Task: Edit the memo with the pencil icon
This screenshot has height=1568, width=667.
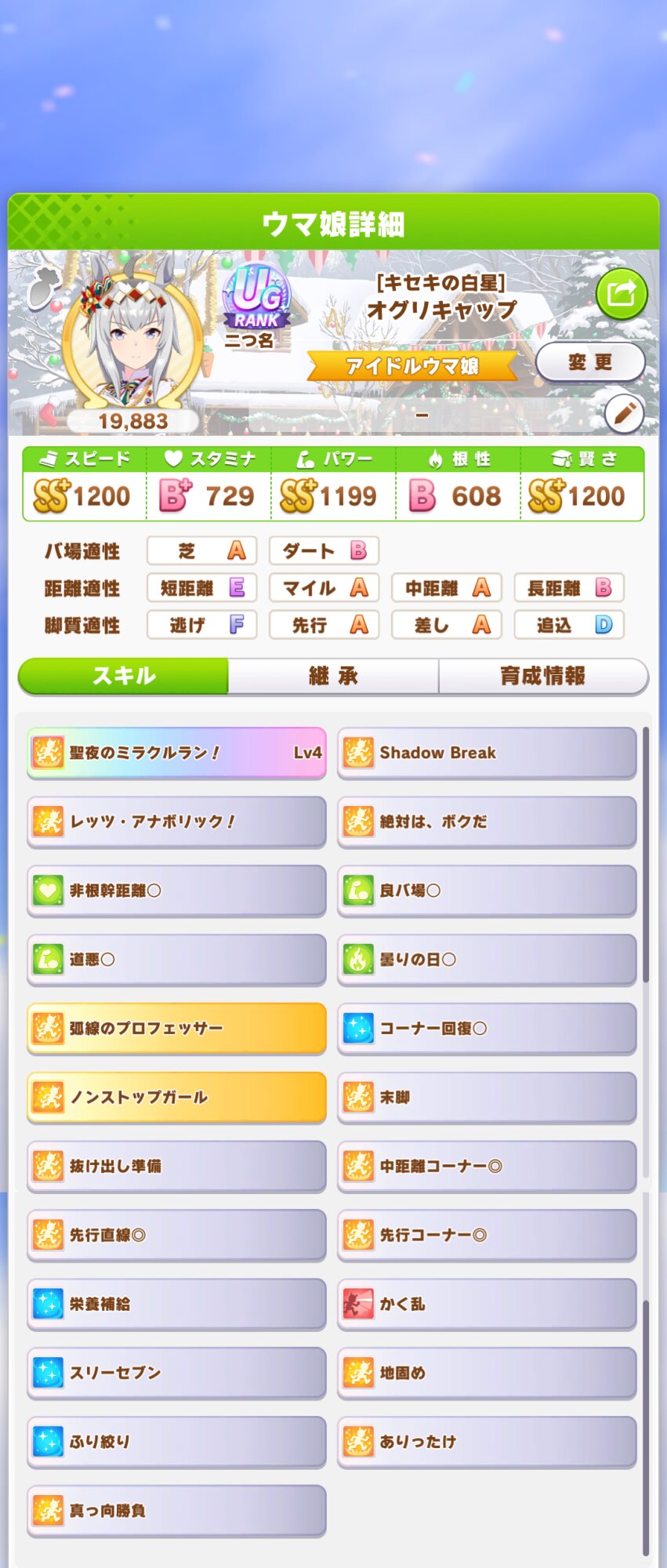Action: coord(625,414)
